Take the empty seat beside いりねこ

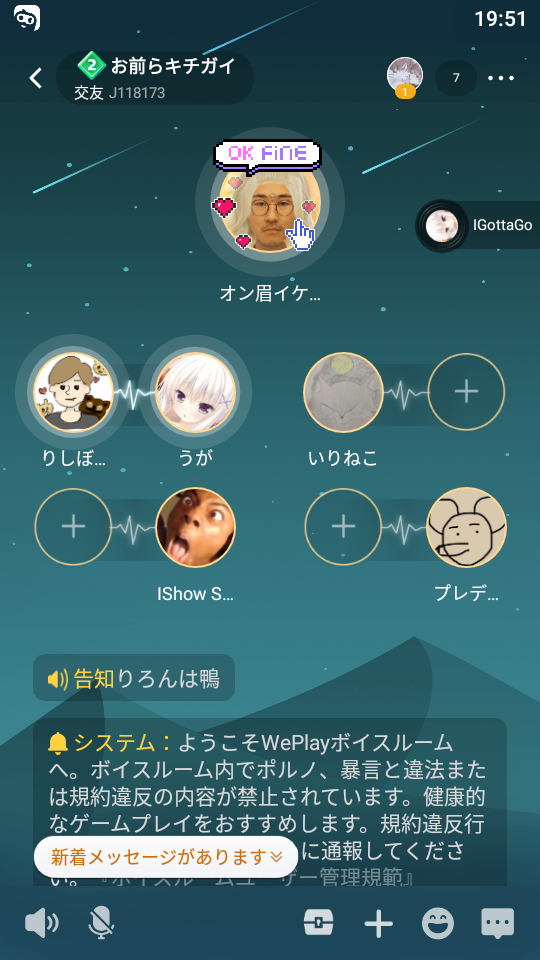point(466,392)
